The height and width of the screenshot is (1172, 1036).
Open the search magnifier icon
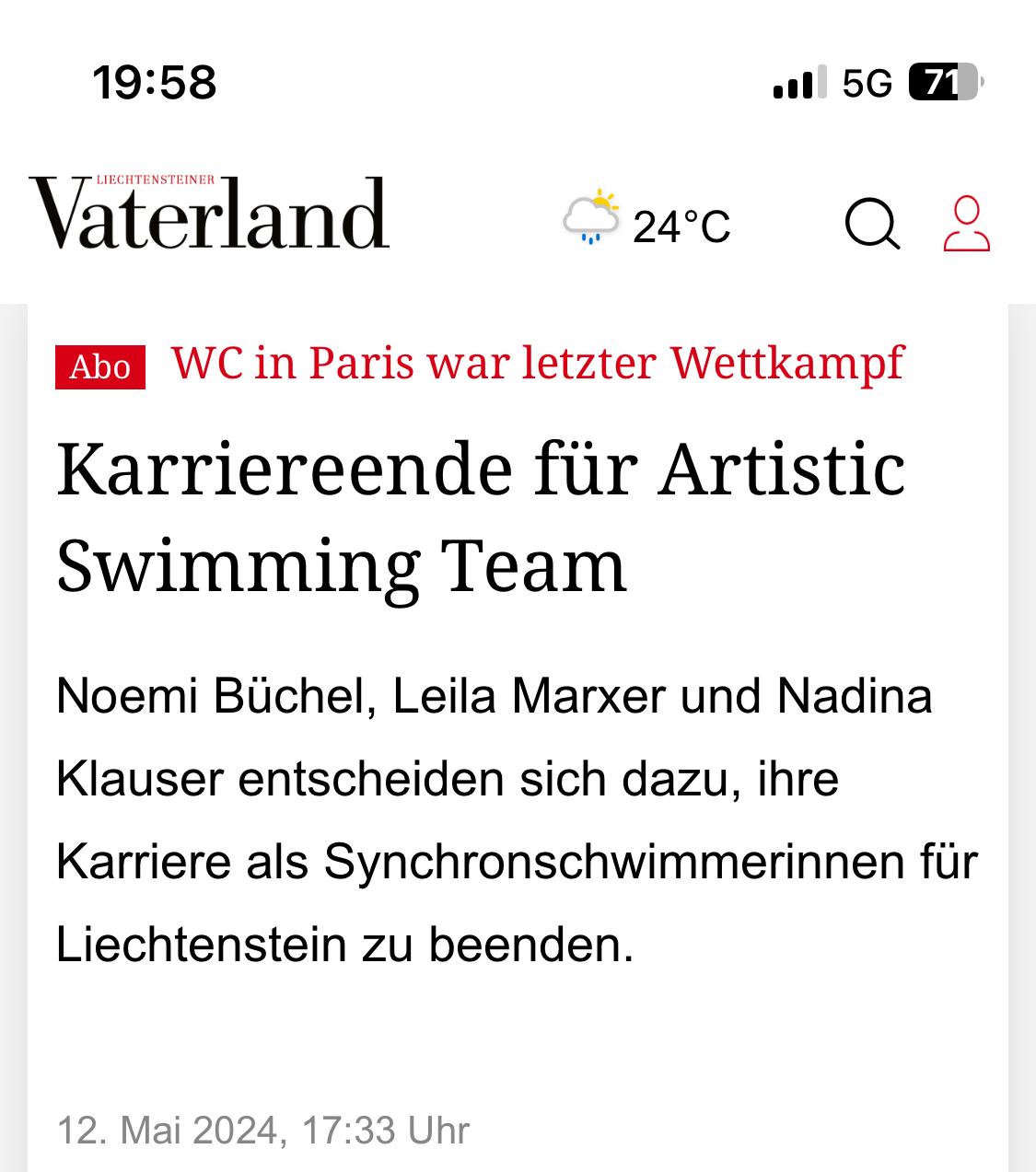[x=871, y=224]
